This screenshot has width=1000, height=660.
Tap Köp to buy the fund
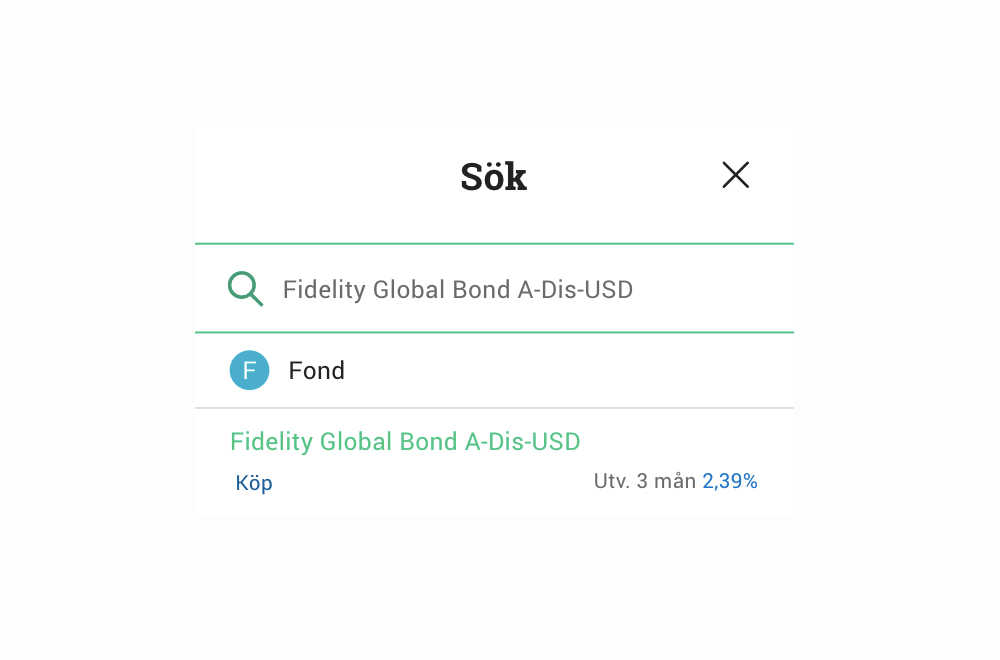(254, 483)
